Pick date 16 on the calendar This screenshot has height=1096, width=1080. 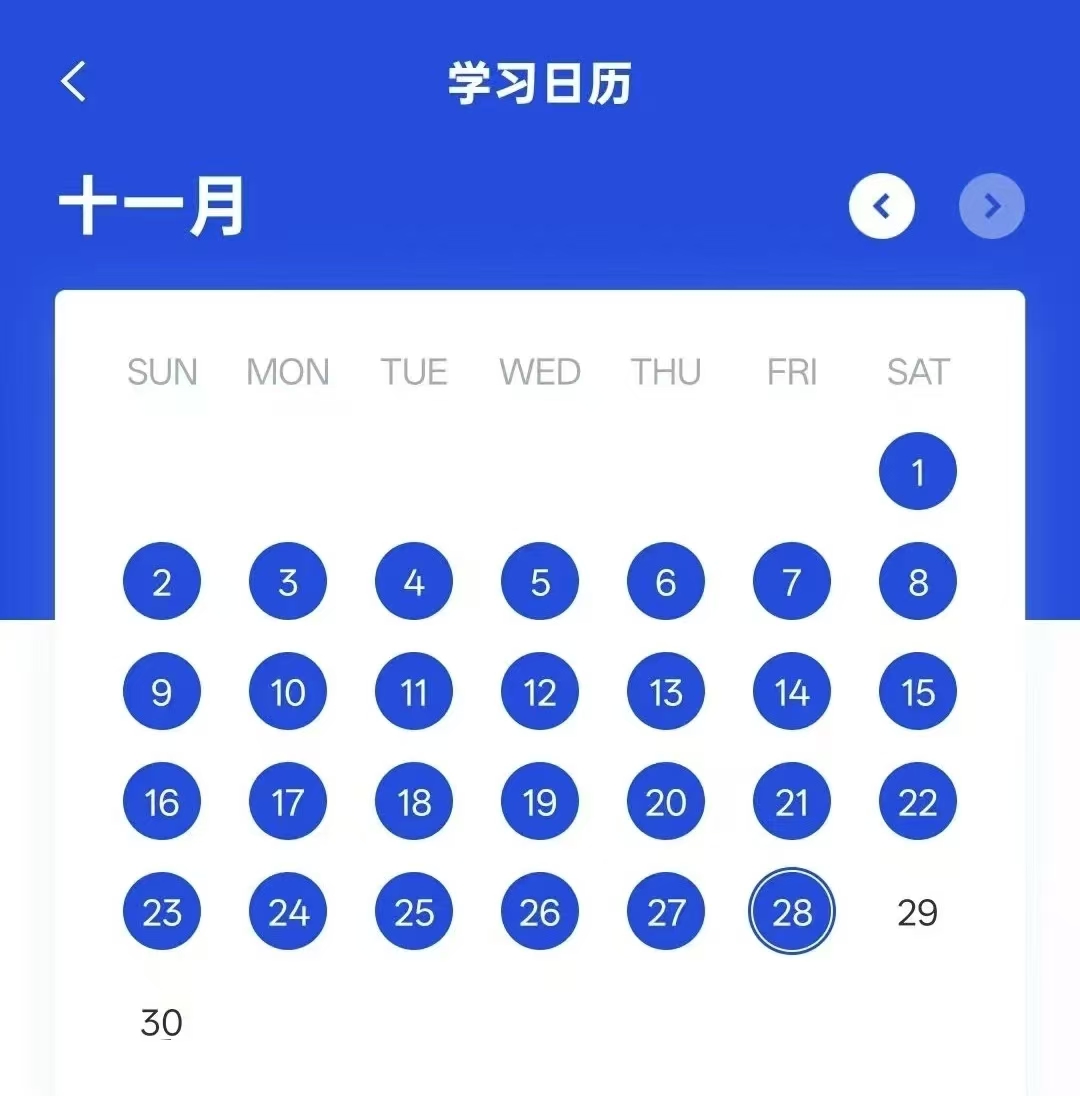162,802
